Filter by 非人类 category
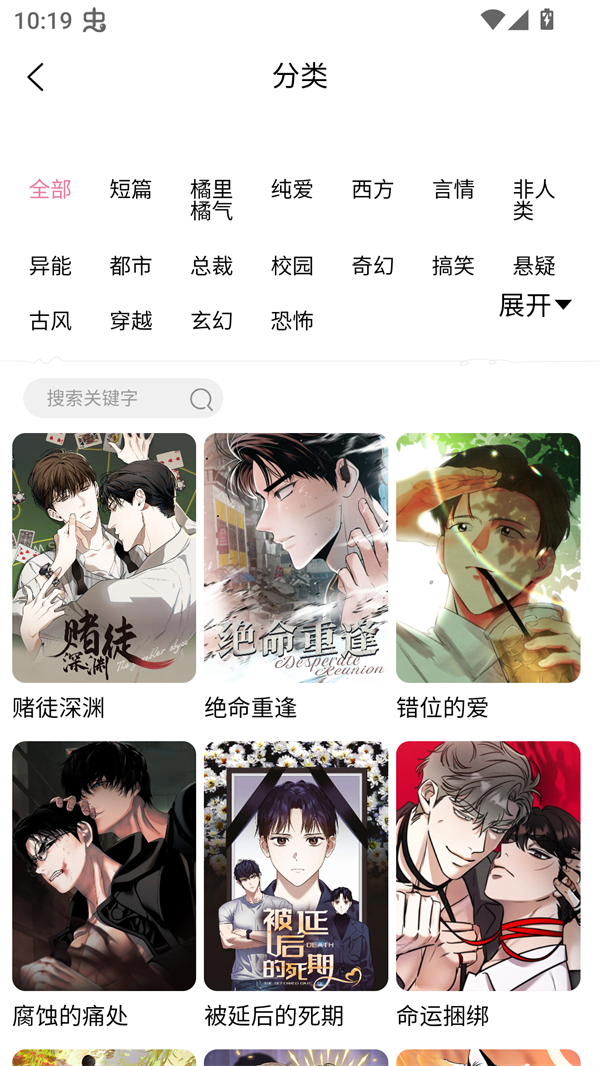Screen dimensions: 600x1066 534,199
